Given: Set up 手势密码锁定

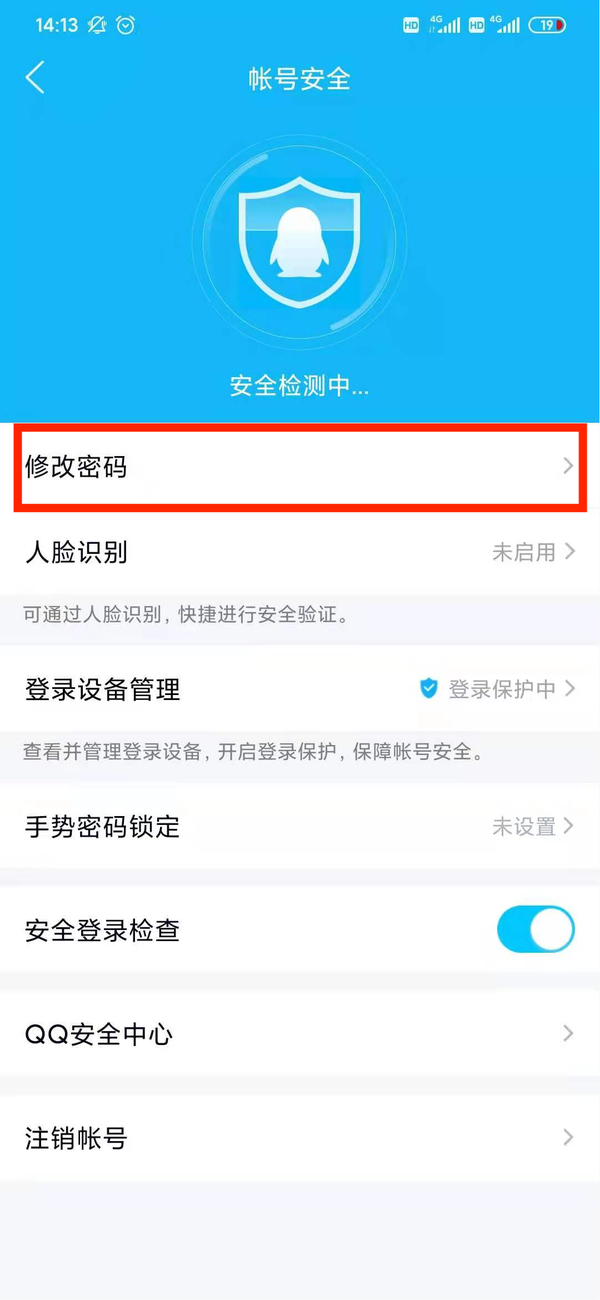Looking at the screenshot, I should (300, 827).
